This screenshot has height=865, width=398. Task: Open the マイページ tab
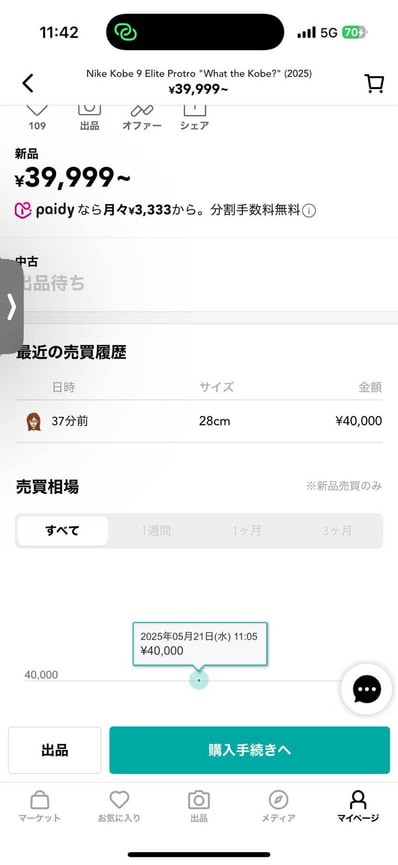[x=358, y=807]
